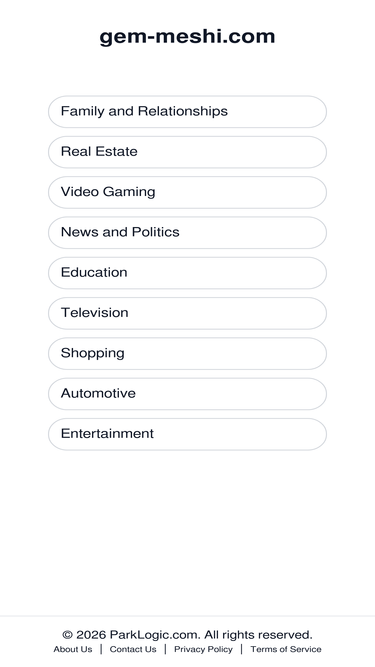Go to News and Politics
Viewport: 375px width, 667px height.
coord(187,233)
